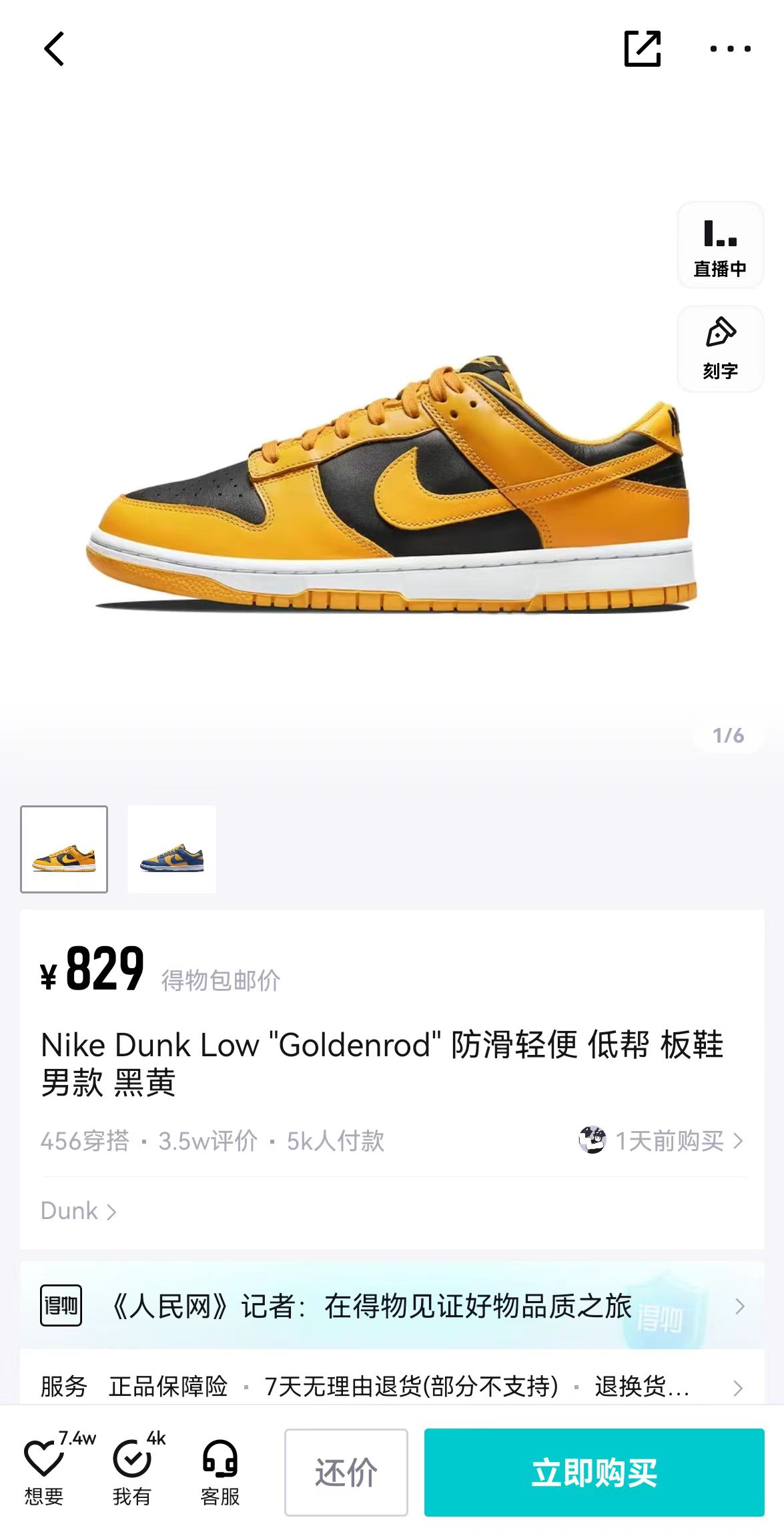This screenshot has width=784, height=1540.
Task: Tap 立即购买 to buy now
Action: [594, 1472]
